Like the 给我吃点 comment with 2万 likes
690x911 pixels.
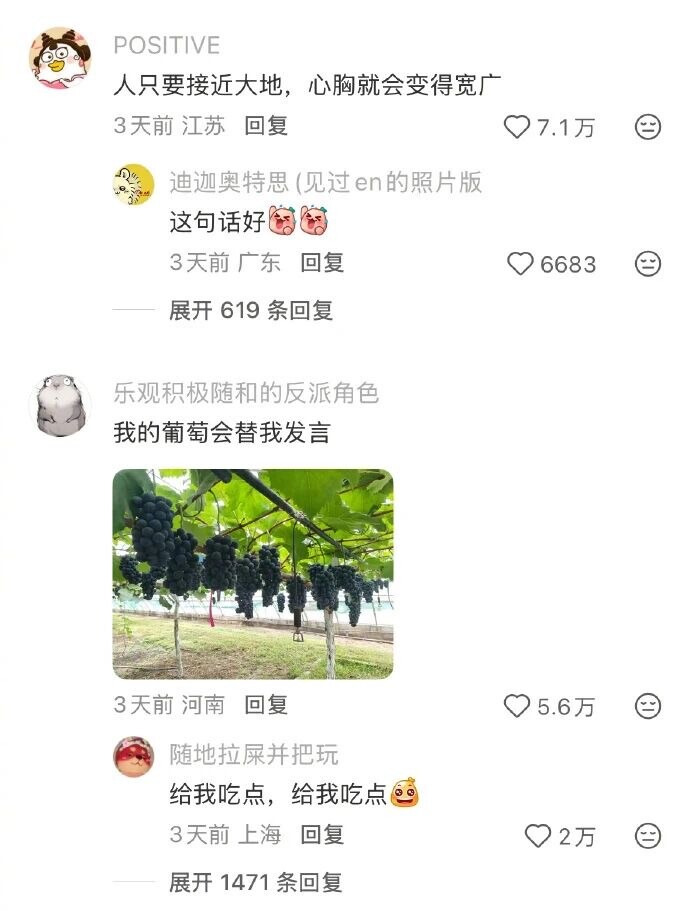click(x=538, y=835)
